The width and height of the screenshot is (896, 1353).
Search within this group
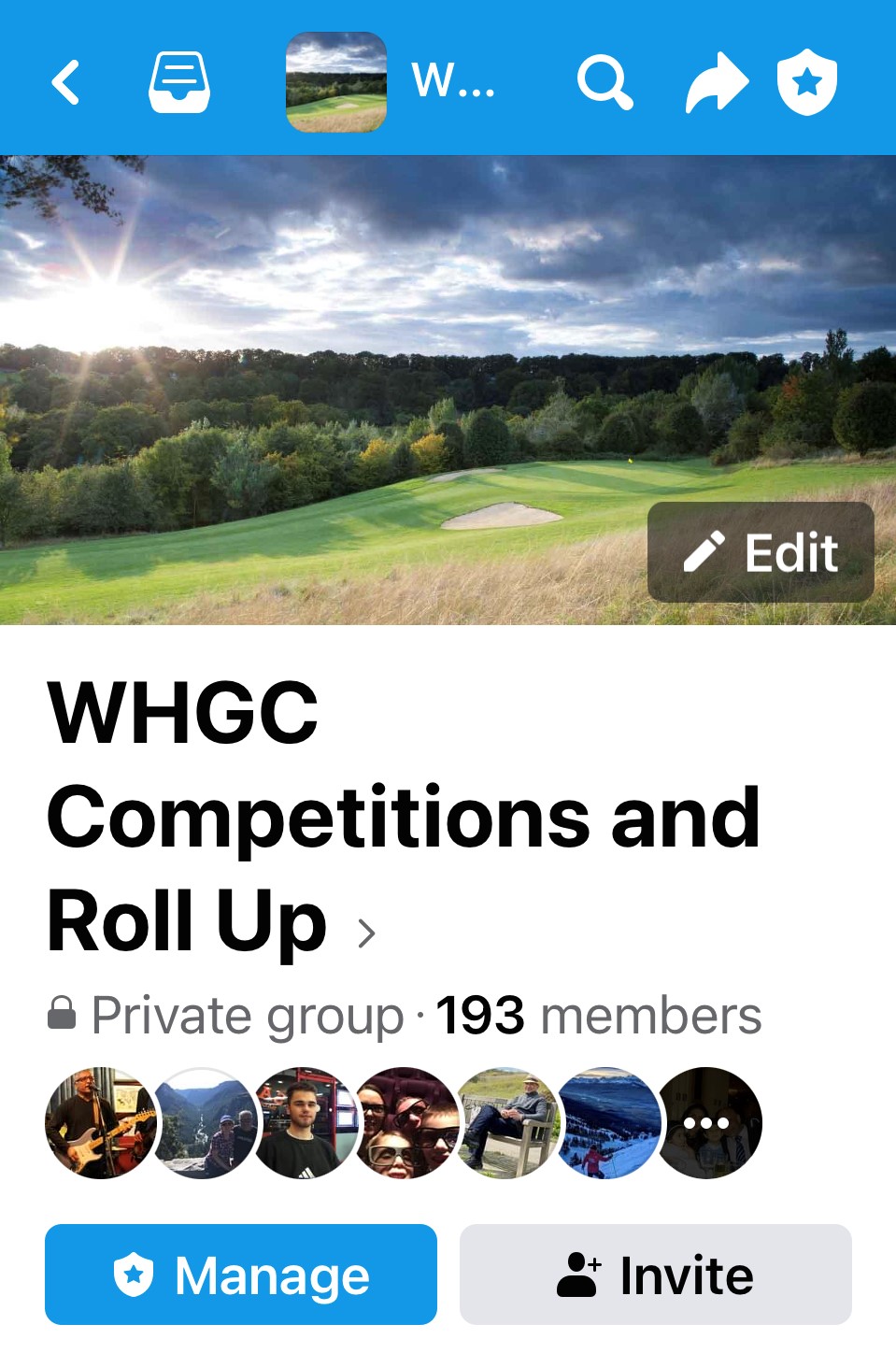click(x=604, y=82)
